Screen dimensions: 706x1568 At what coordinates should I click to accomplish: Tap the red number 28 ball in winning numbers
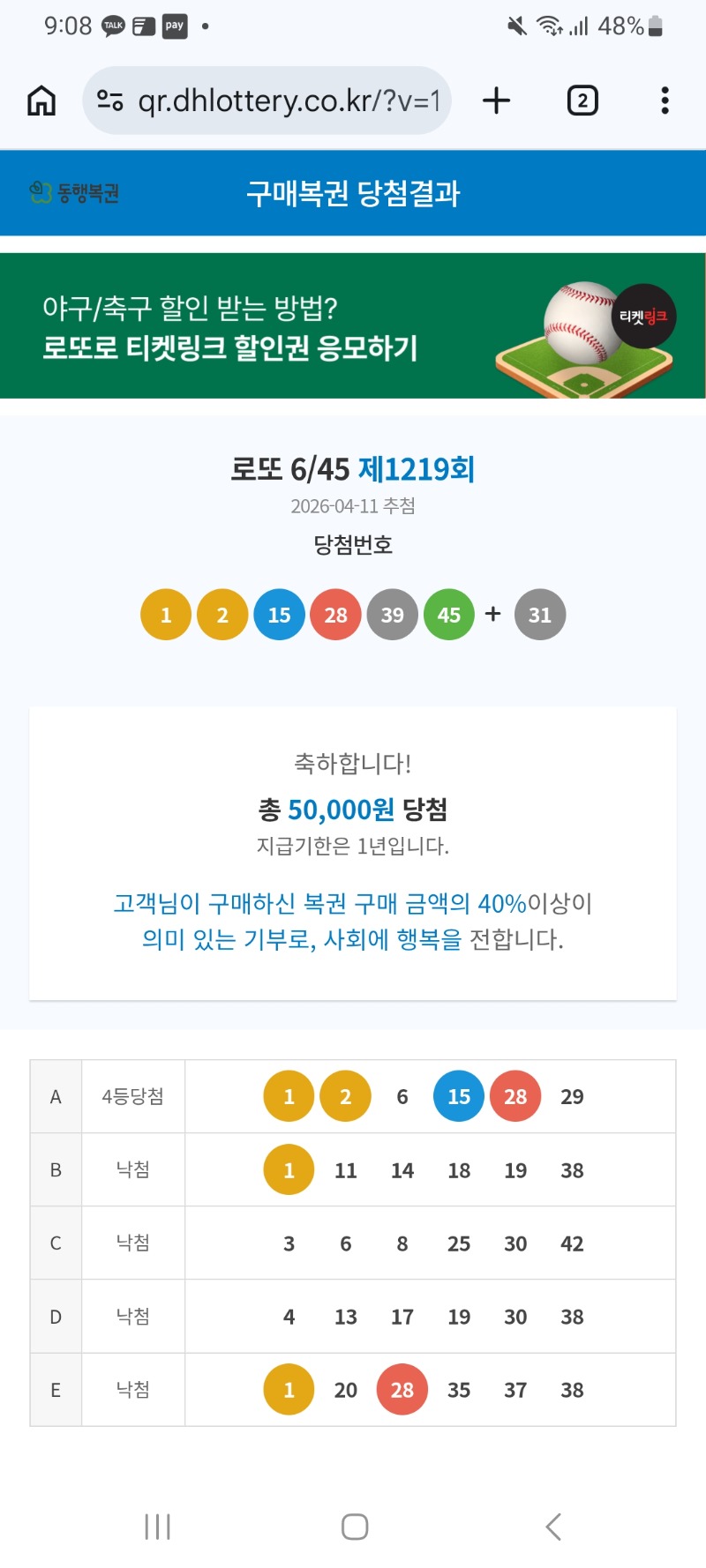coord(335,614)
